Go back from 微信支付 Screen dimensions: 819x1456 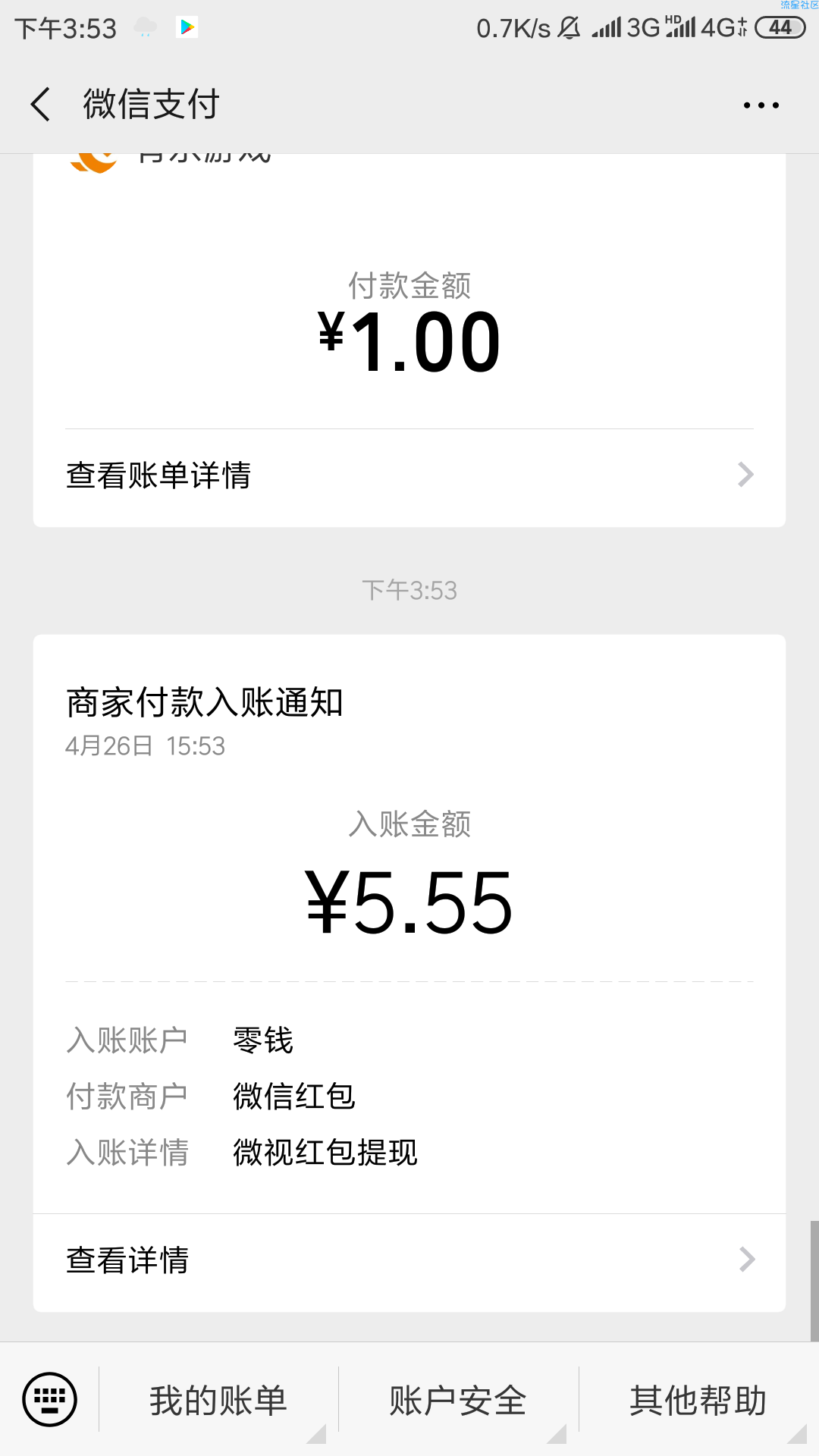click(41, 104)
